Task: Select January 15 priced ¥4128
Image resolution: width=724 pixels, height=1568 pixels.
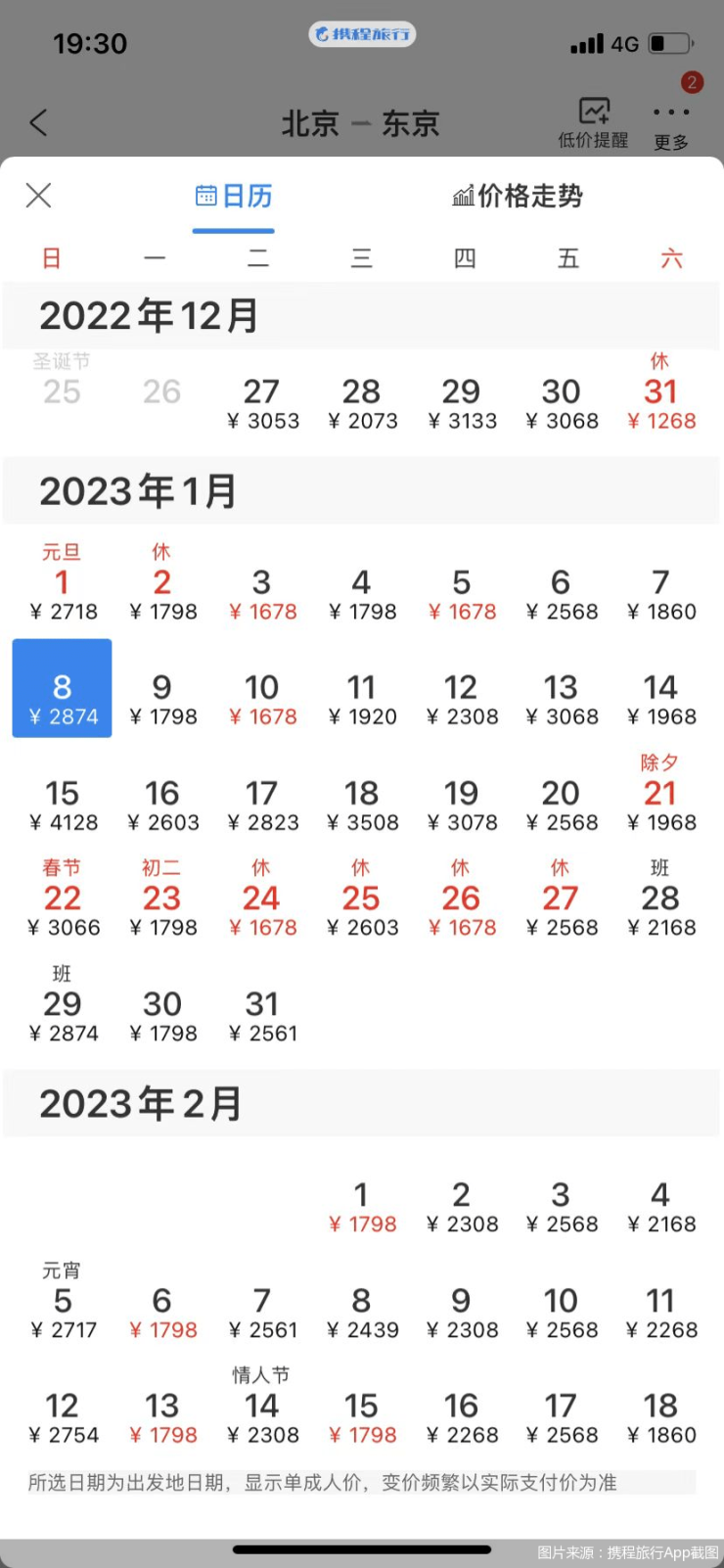Action: point(63,805)
